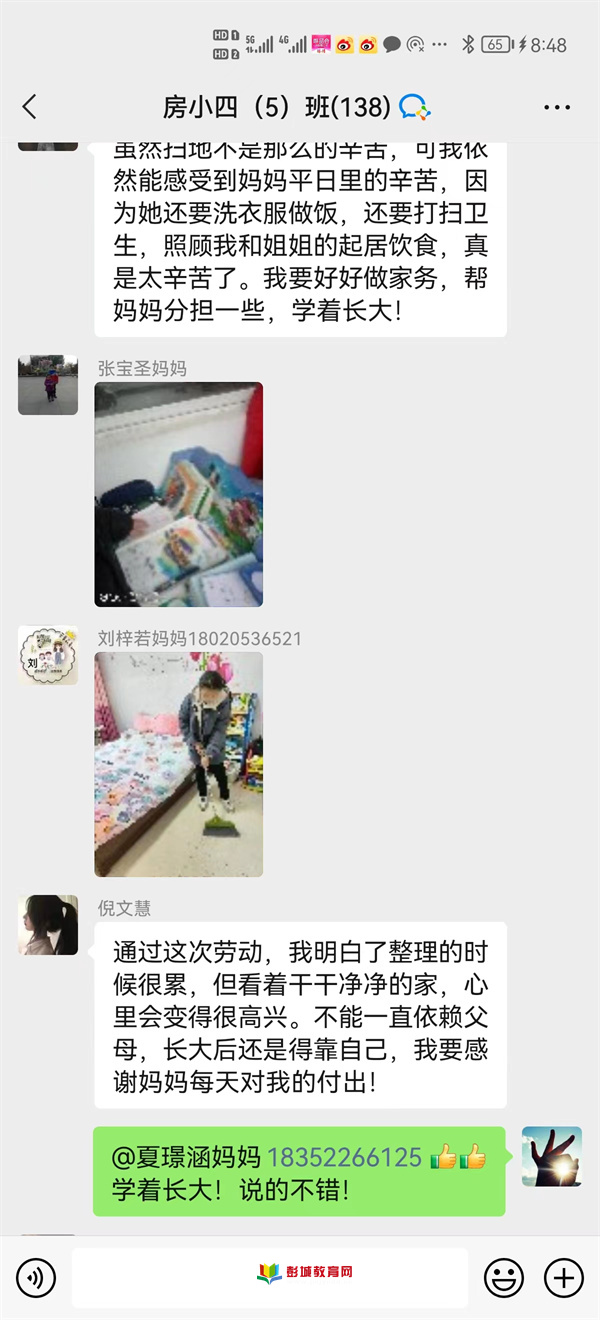View 刘梓若妈妈's profile avatar
The height and width of the screenshot is (1320, 600).
point(48,655)
